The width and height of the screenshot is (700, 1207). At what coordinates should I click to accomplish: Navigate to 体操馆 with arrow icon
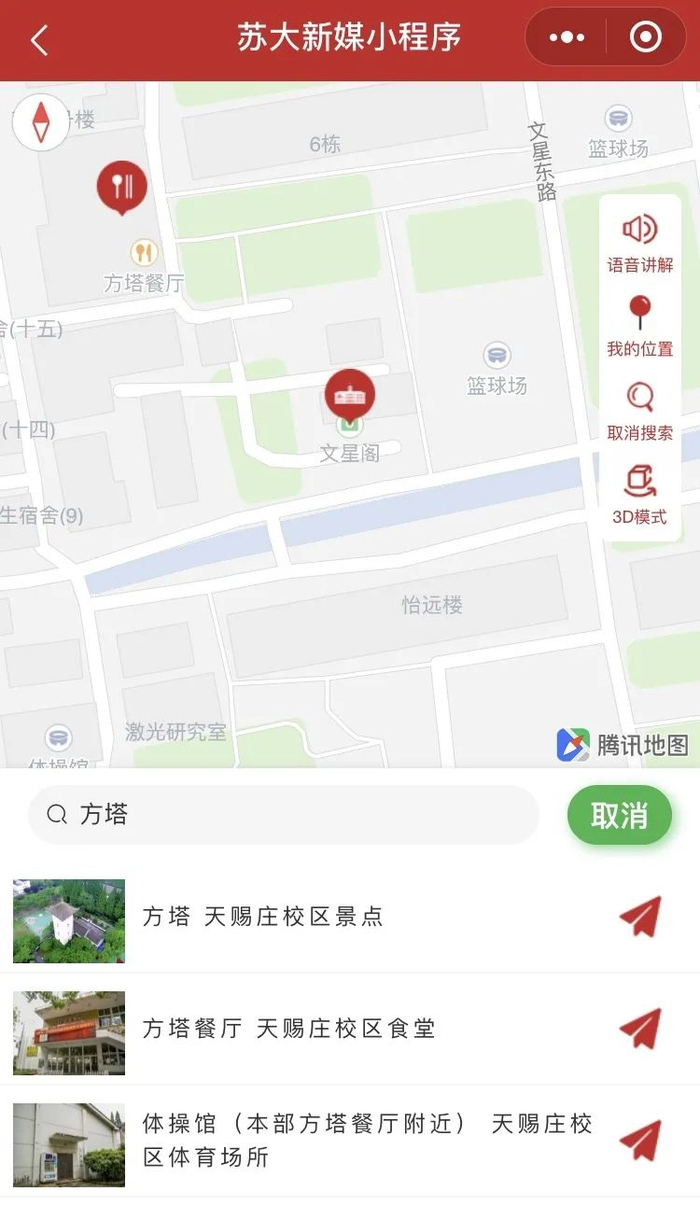(640, 1140)
